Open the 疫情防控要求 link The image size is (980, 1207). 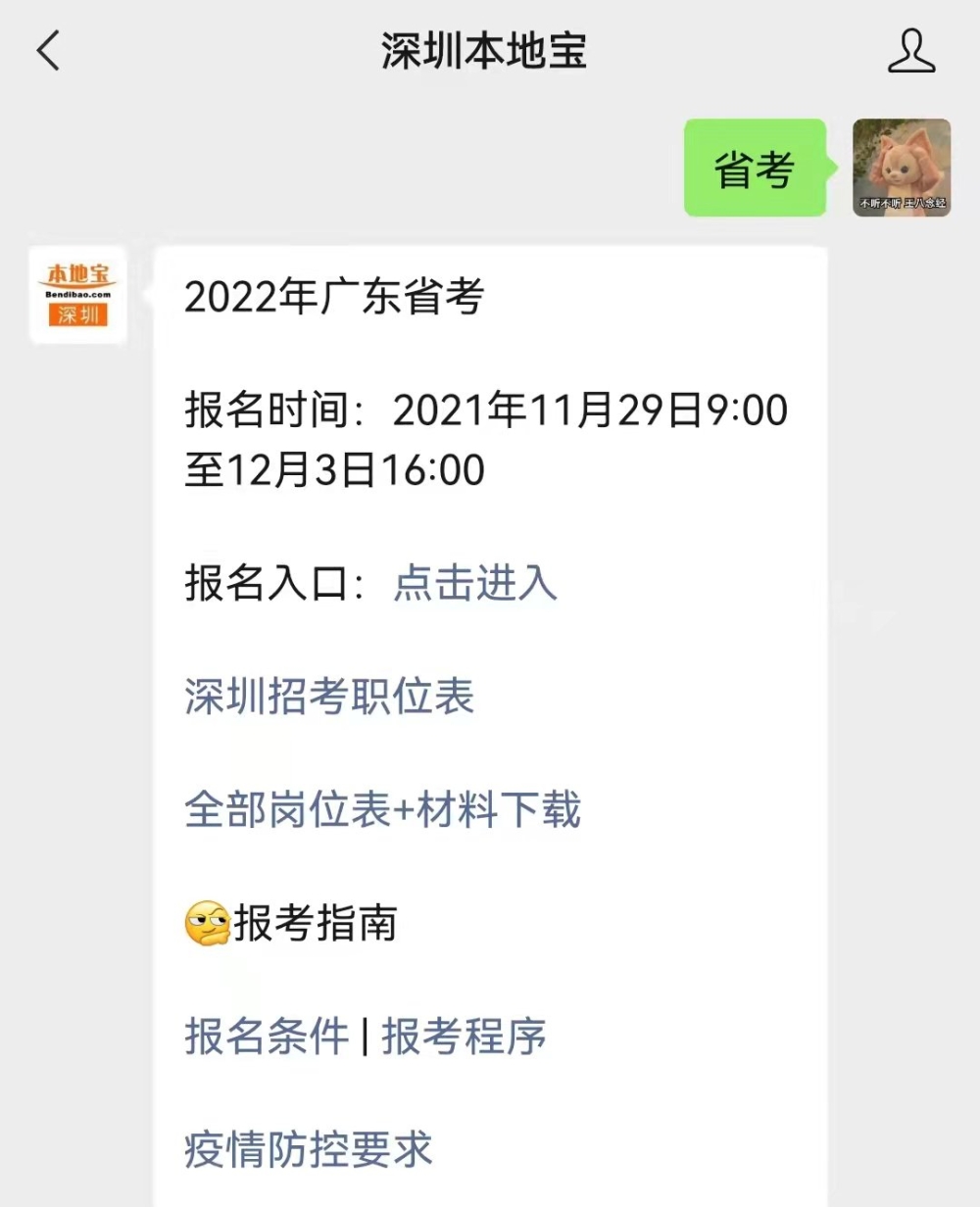(308, 1149)
